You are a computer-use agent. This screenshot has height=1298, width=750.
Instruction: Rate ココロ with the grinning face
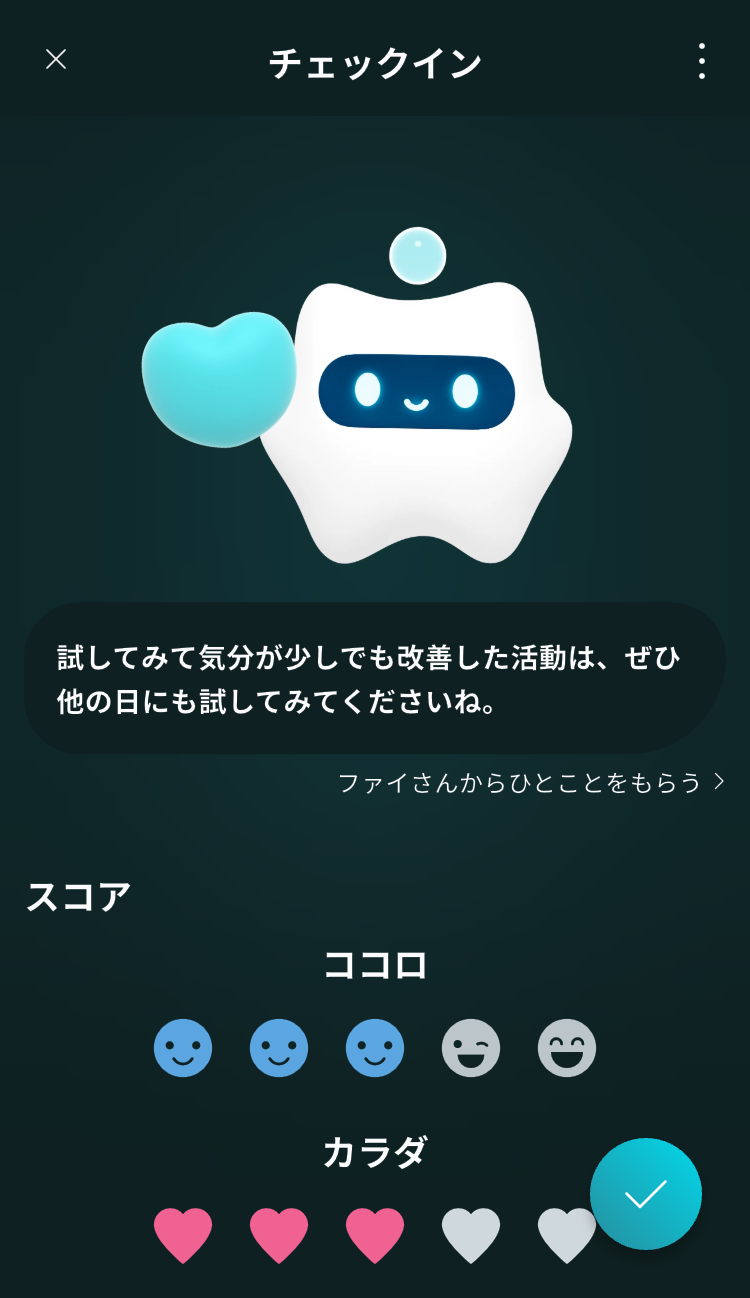(567, 1048)
